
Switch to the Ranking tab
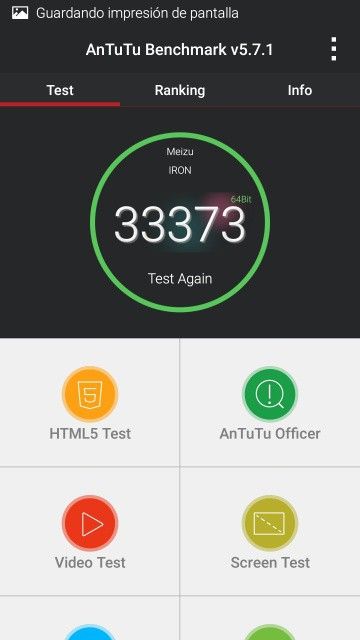[180, 90]
